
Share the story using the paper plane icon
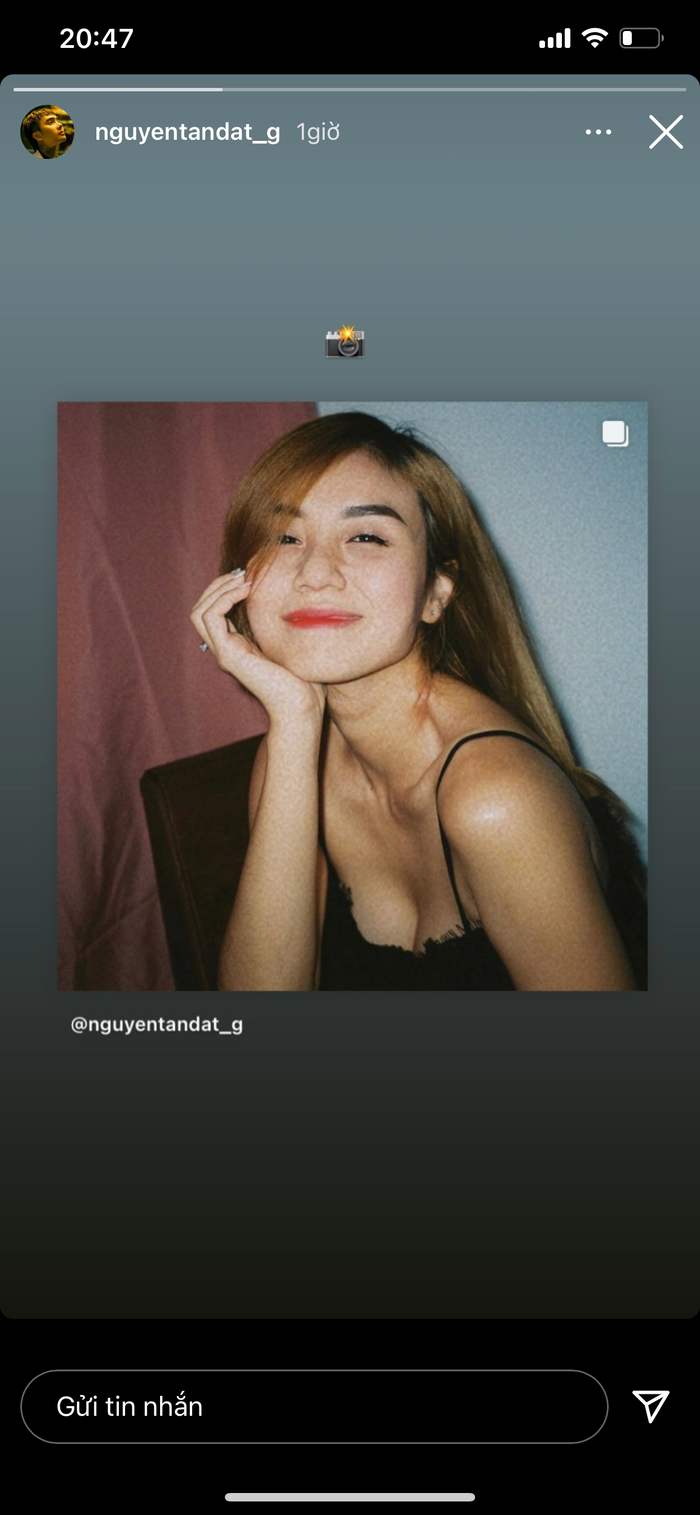tap(651, 1406)
